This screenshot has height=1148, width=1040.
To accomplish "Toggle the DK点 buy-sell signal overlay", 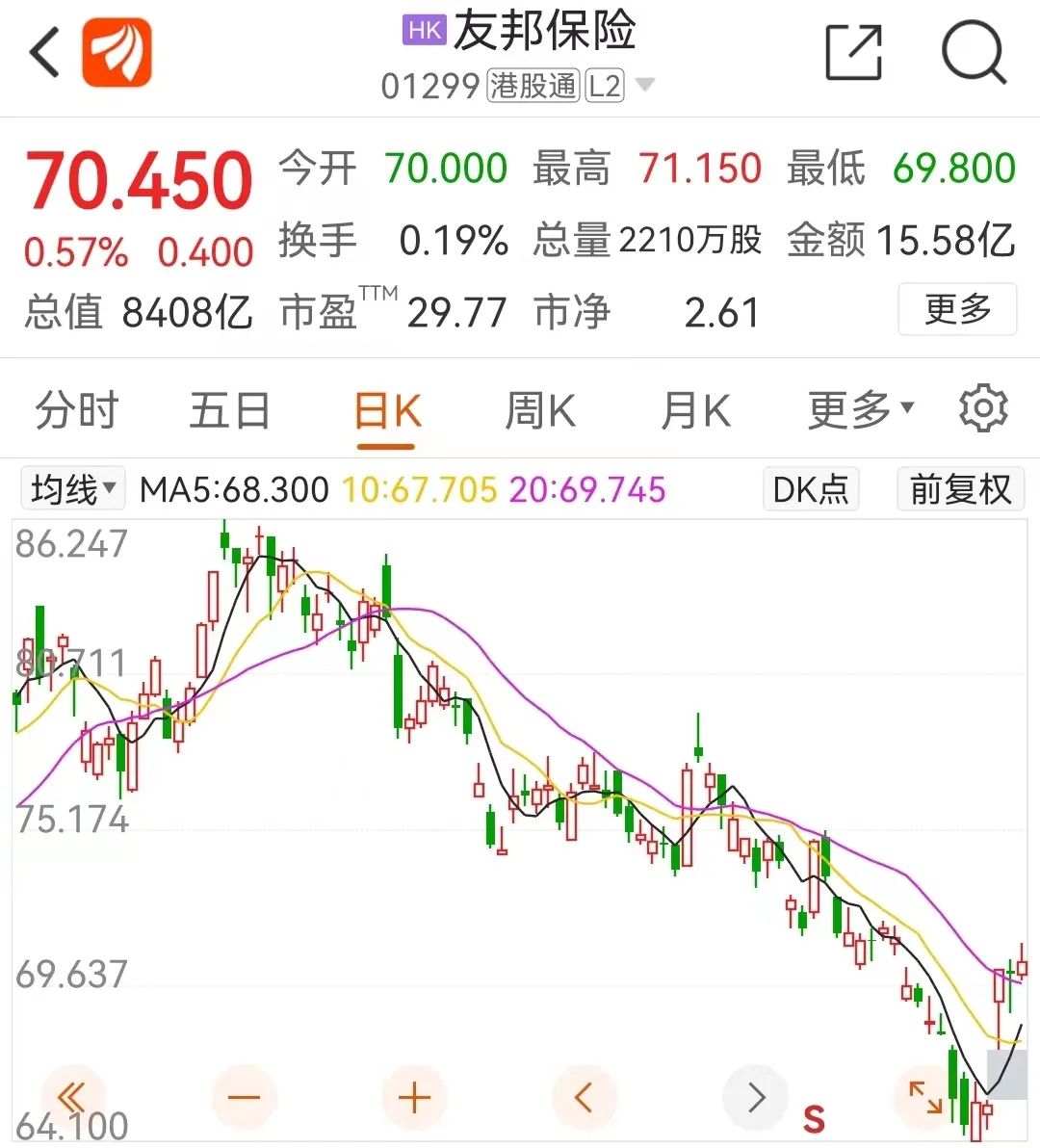I will pyautogui.click(x=811, y=489).
